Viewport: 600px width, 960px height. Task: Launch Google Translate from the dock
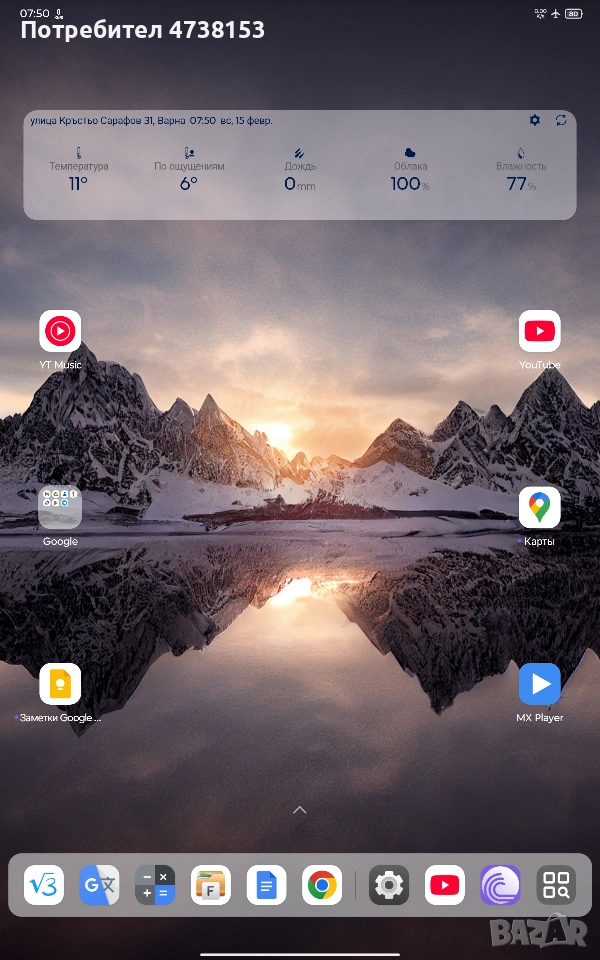(x=100, y=885)
